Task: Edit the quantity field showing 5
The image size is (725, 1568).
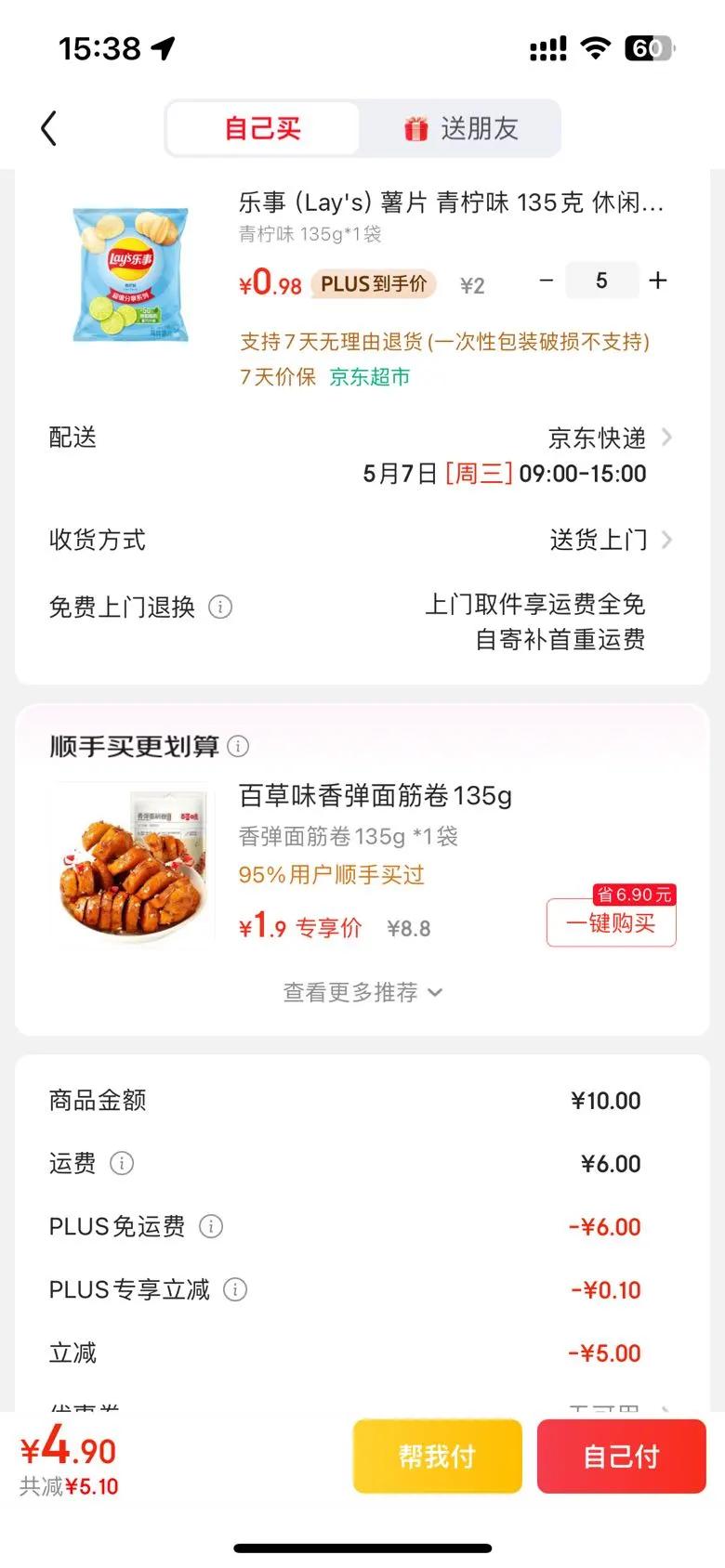Action: tap(601, 281)
